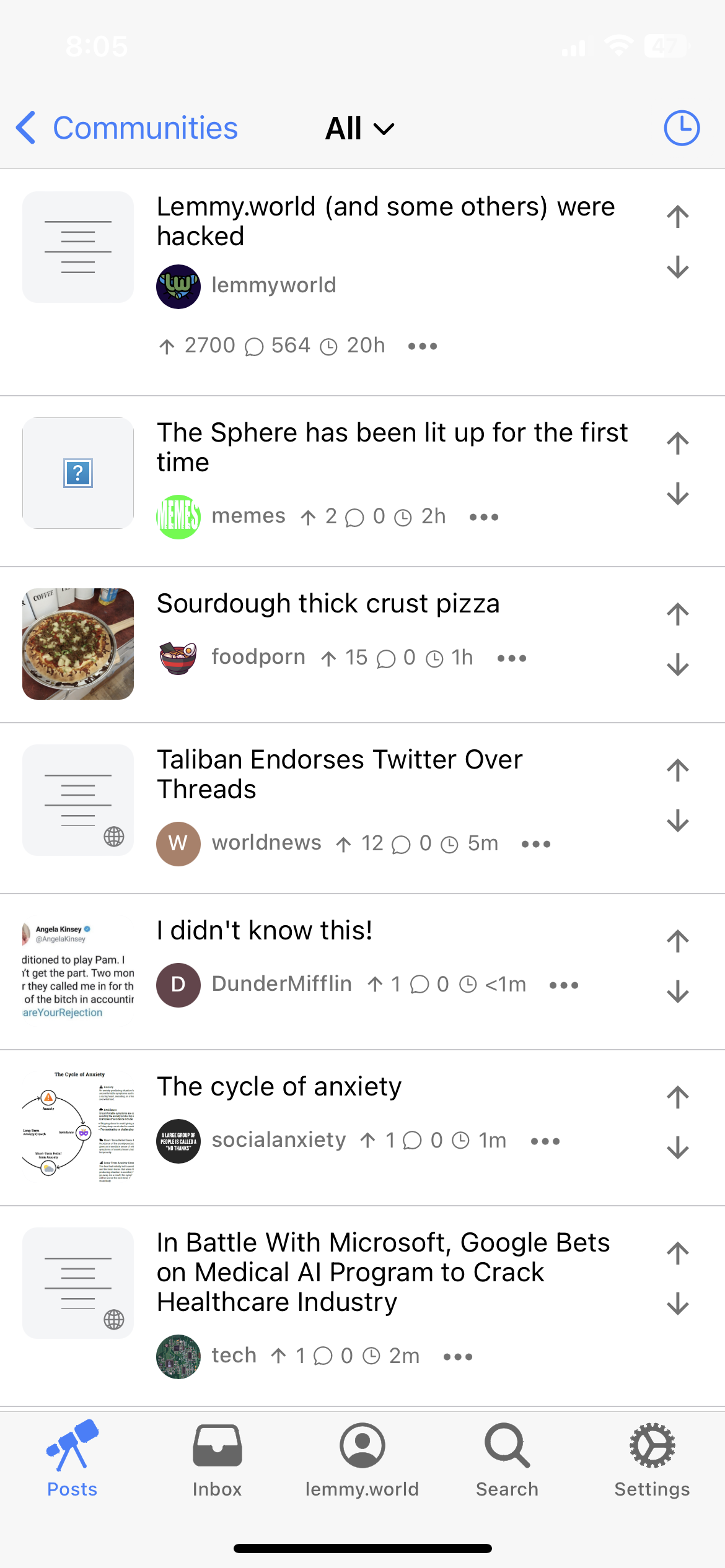Switch to the Inbox tab
The image size is (725, 1568).
pyautogui.click(x=217, y=1458)
